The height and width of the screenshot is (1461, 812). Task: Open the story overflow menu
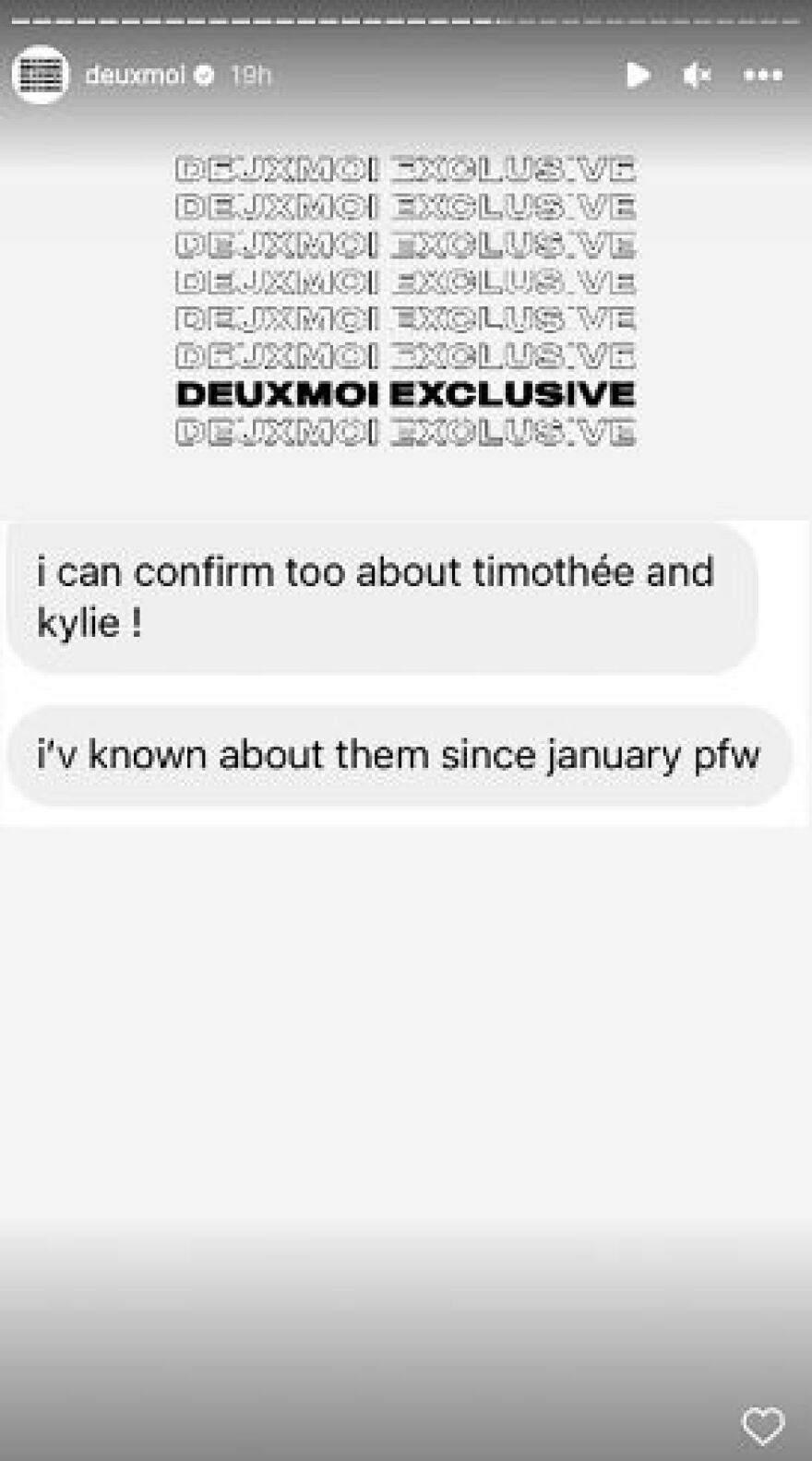(x=763, y=75)
